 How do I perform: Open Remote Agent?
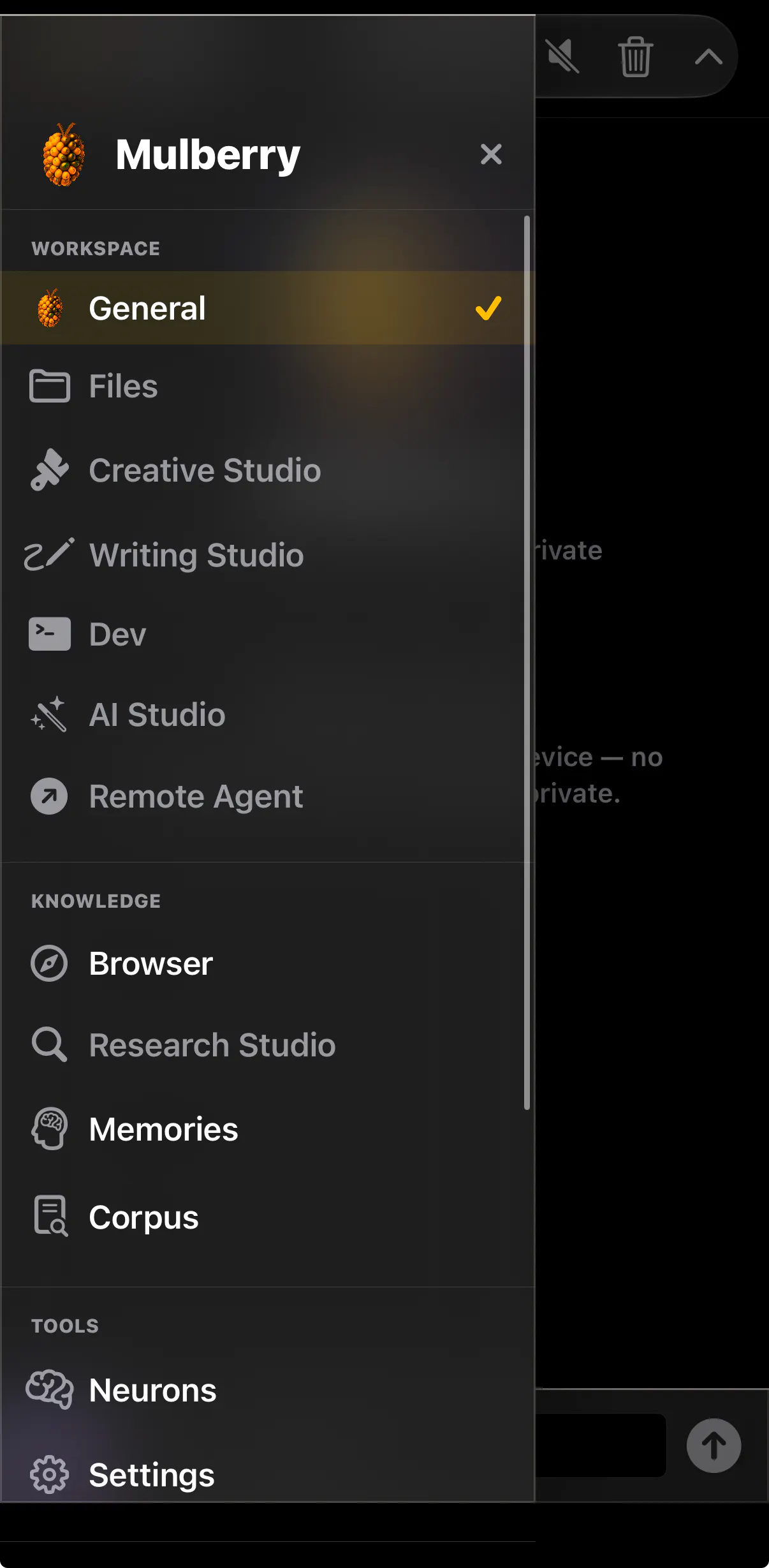tap(267, 797)
